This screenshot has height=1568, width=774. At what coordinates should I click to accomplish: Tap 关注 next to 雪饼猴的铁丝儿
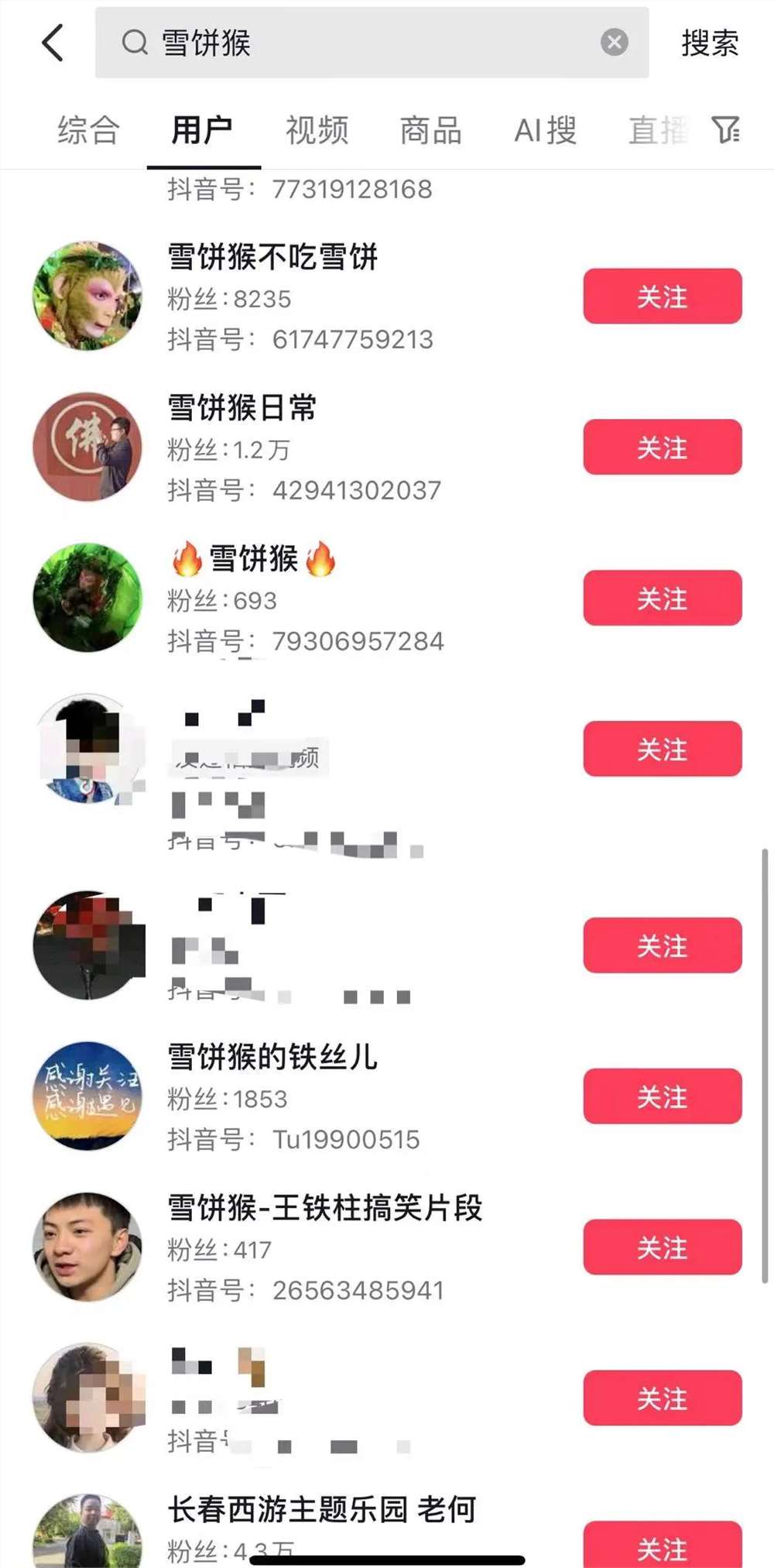point(662,1096)
